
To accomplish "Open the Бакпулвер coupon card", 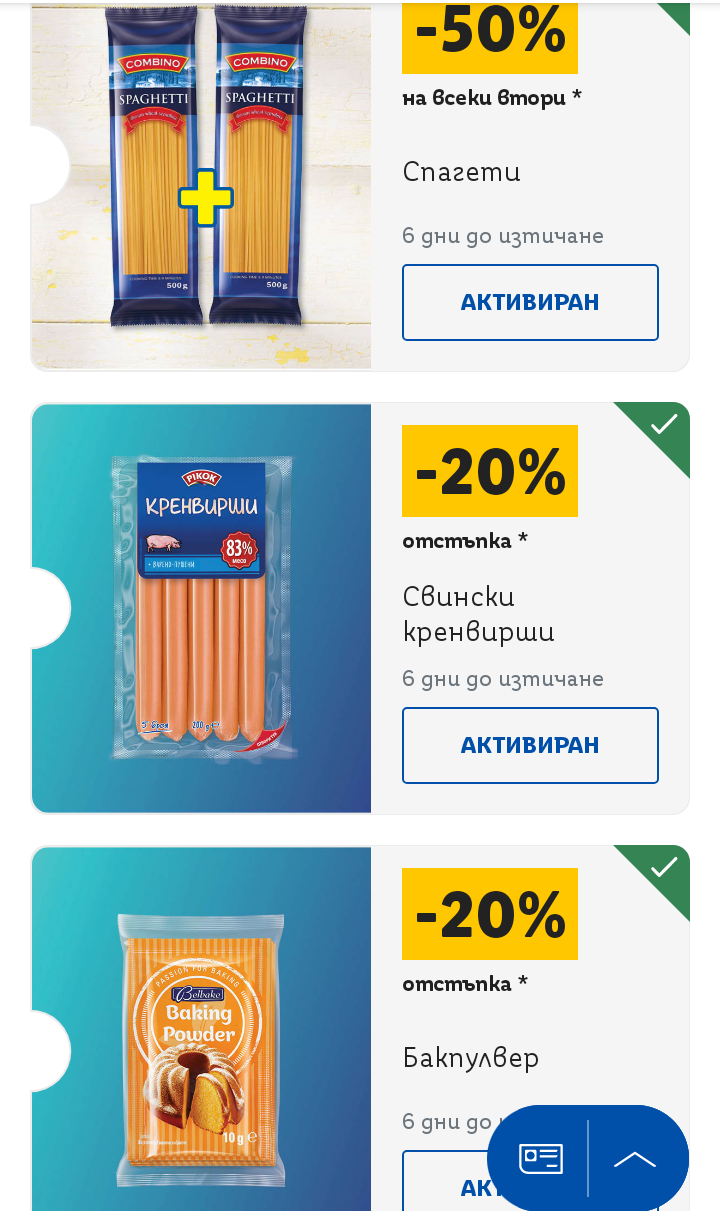I will tap(360, 1028).
